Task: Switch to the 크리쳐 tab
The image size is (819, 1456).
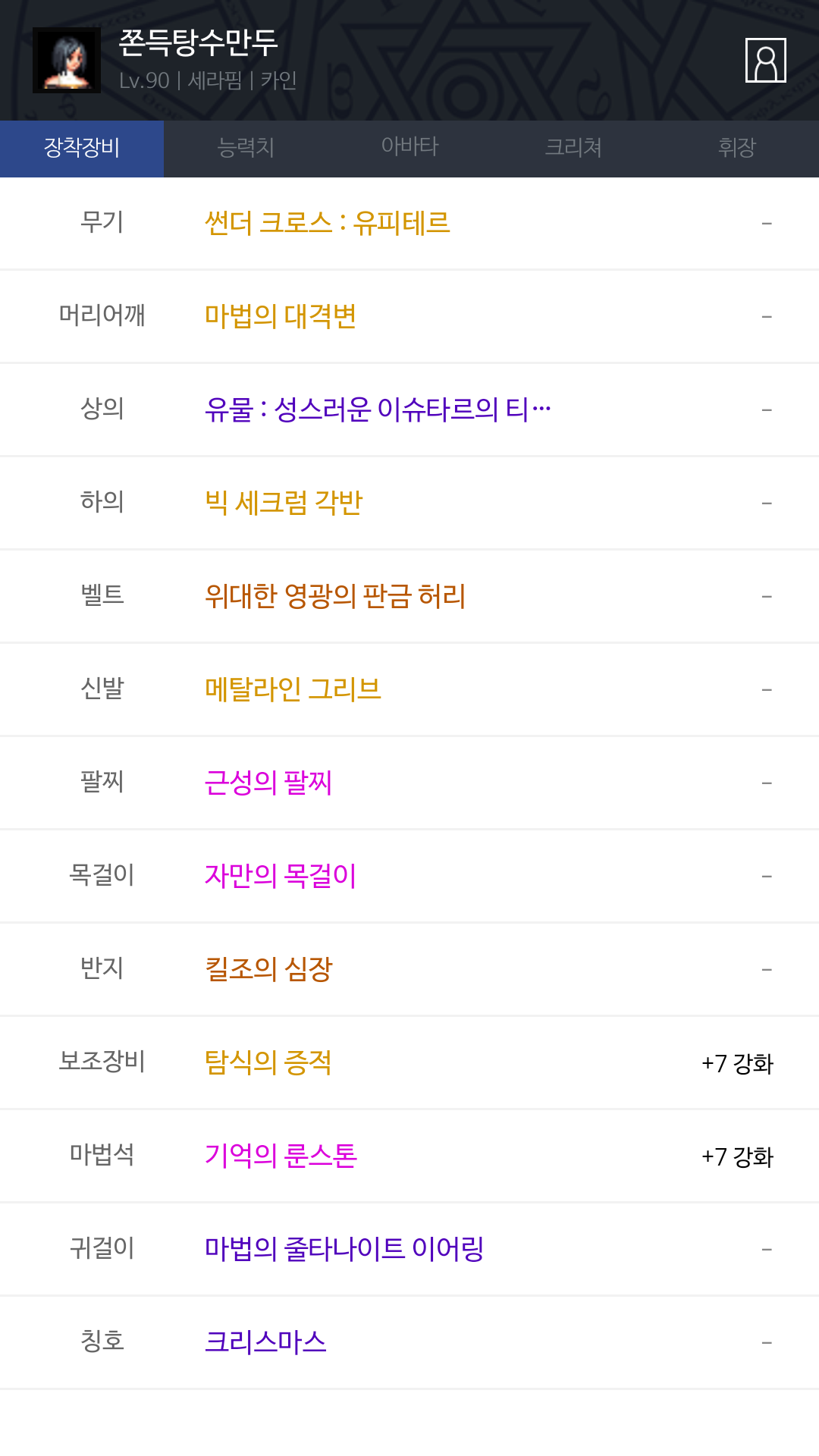Action: tap(573, 148)
